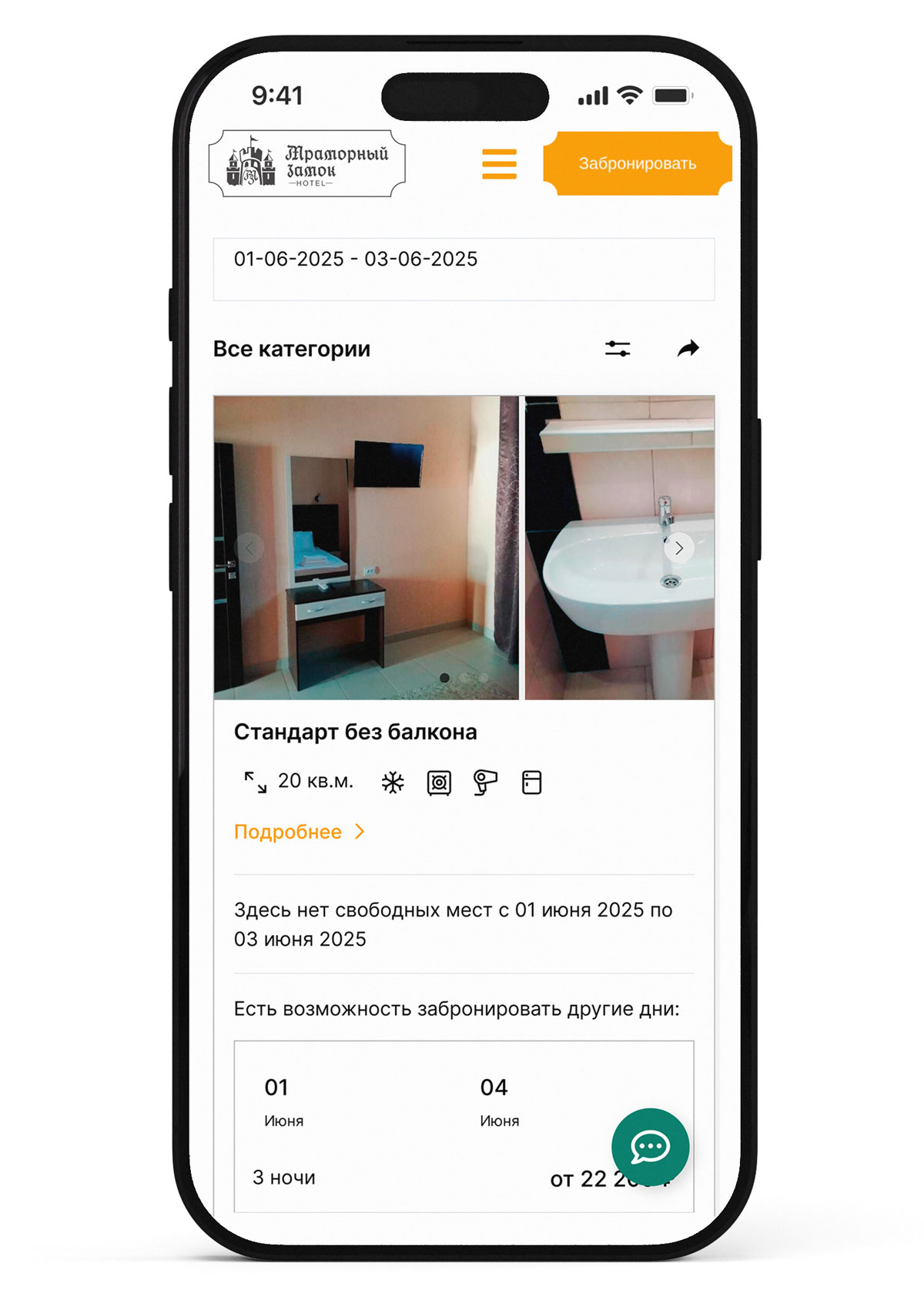Open the green chat bubble
The image size is (924, 1300).
point(650,1147)
